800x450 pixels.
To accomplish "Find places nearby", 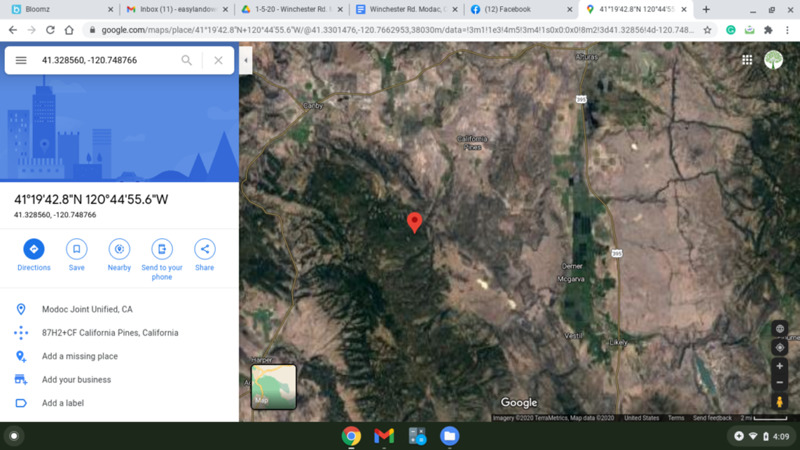I will pos(119,249).
